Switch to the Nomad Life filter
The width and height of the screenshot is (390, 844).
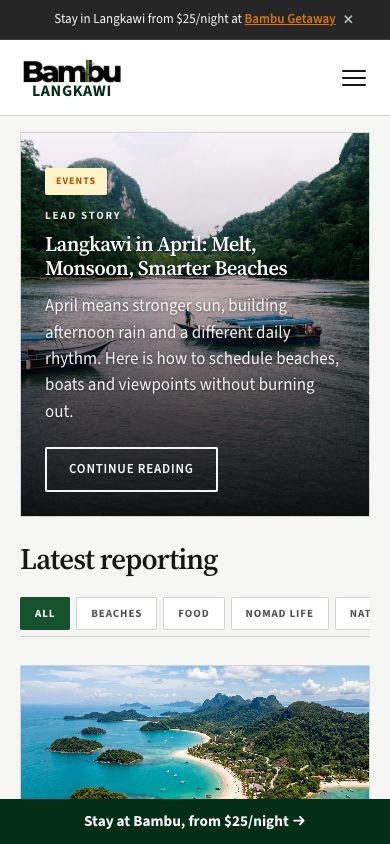[280, 613]
